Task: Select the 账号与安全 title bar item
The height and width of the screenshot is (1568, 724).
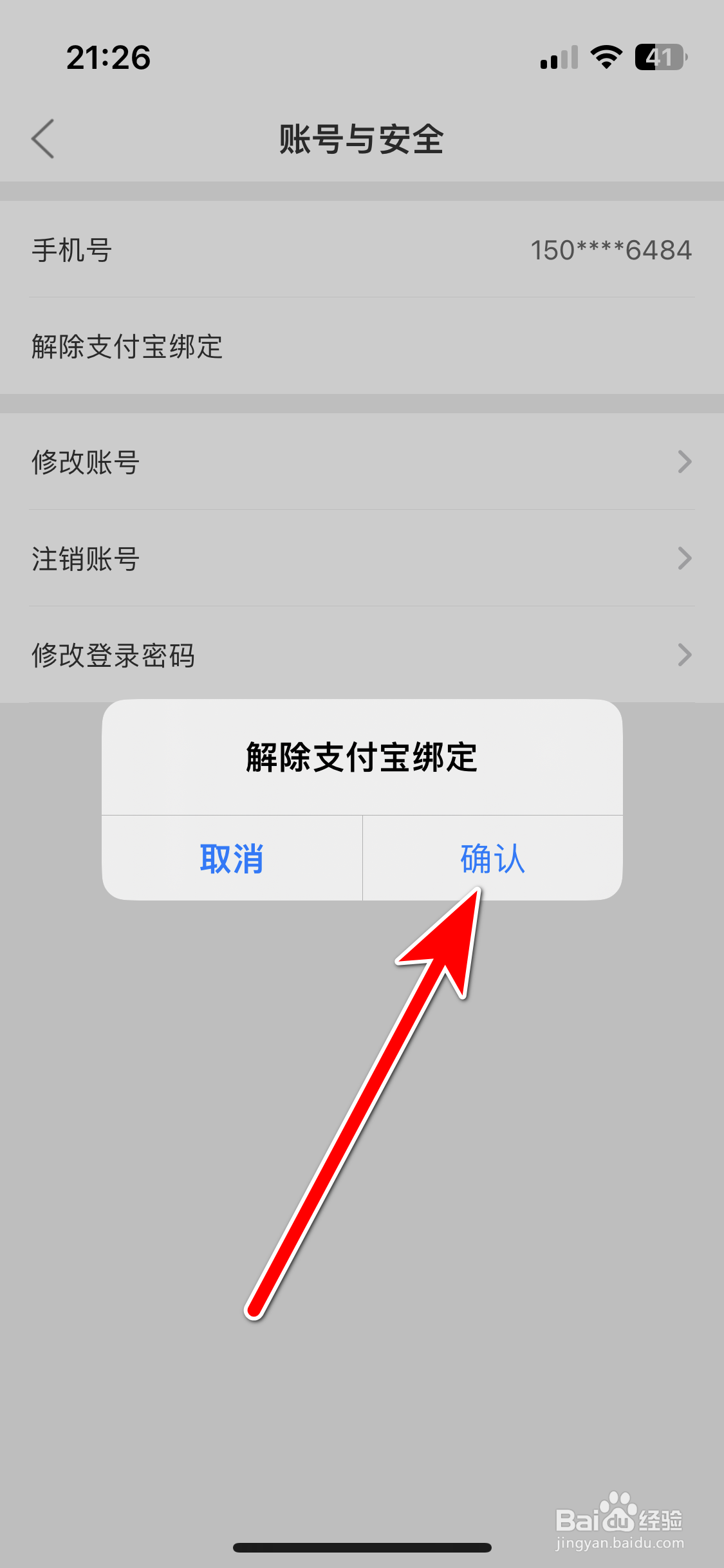Action: tap(362, 139)
